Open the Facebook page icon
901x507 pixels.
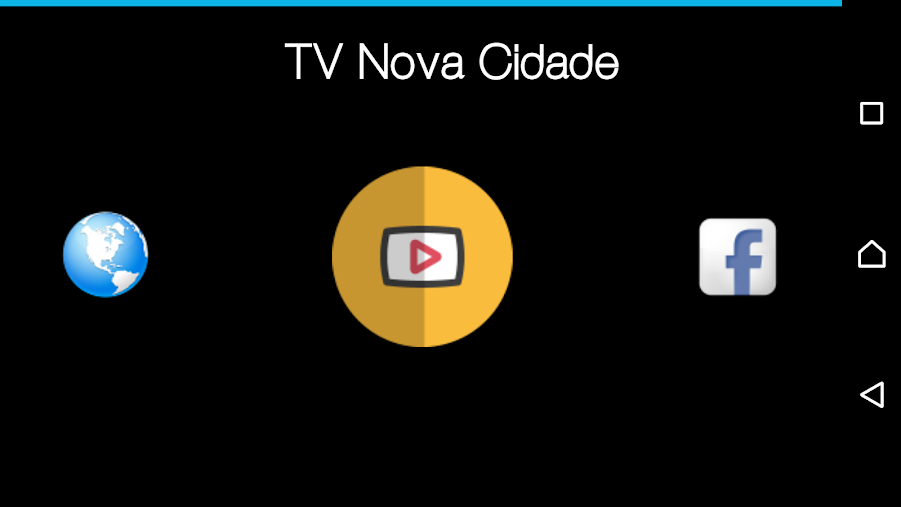tap(738, 257)
